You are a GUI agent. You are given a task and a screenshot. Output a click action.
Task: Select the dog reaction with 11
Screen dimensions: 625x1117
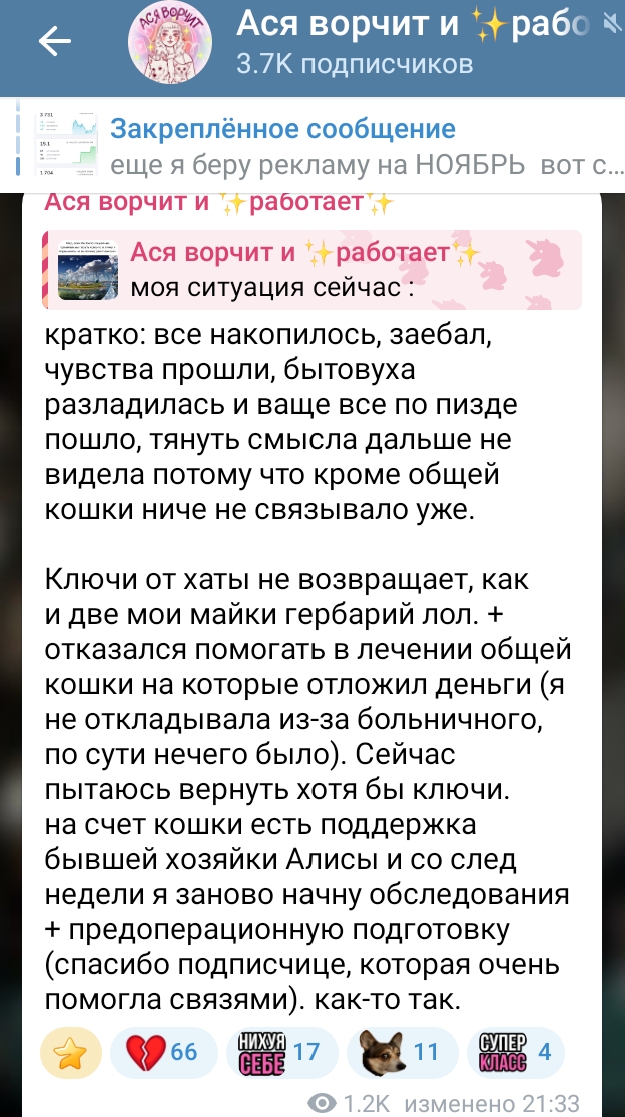(x=399, y=1053)
